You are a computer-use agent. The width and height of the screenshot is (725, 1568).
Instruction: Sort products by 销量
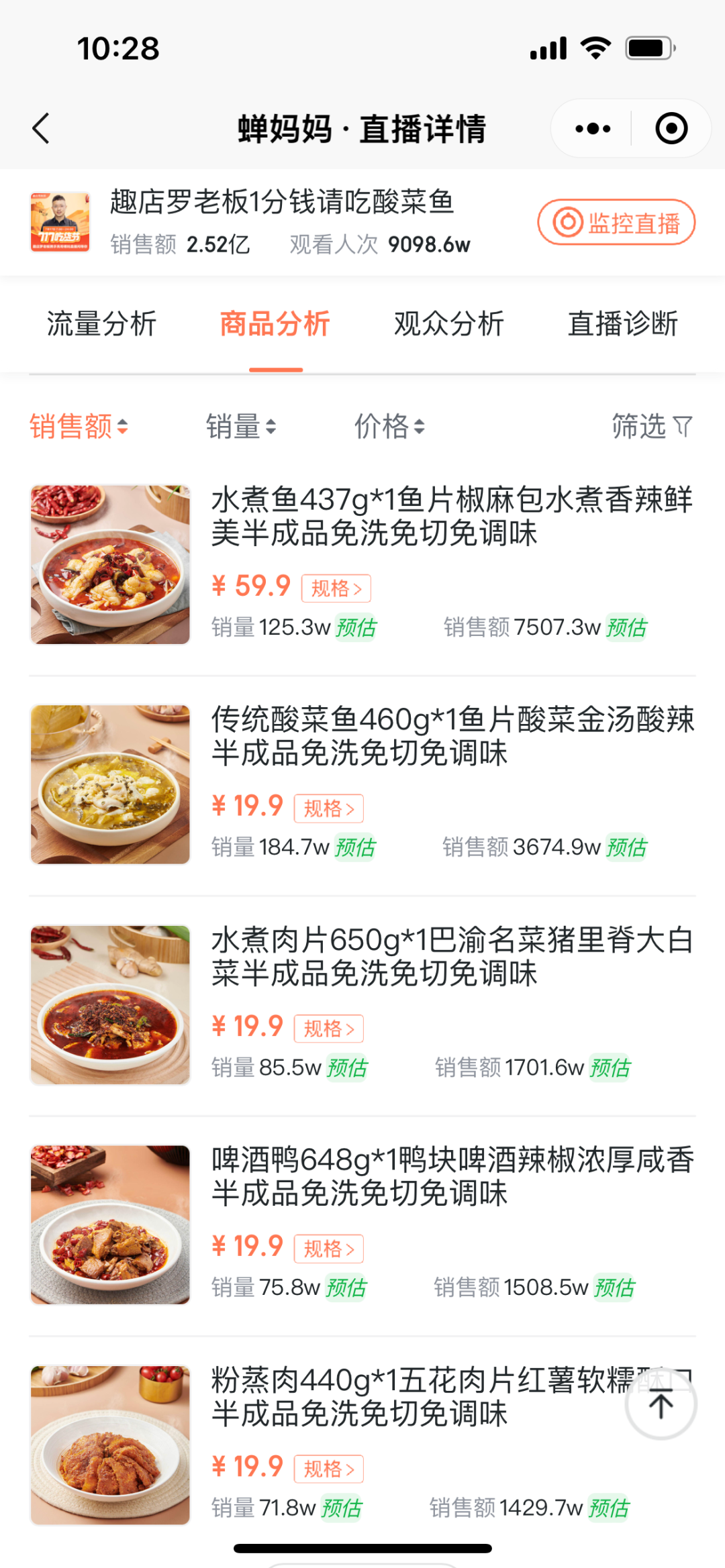click(x=240, y=427)
